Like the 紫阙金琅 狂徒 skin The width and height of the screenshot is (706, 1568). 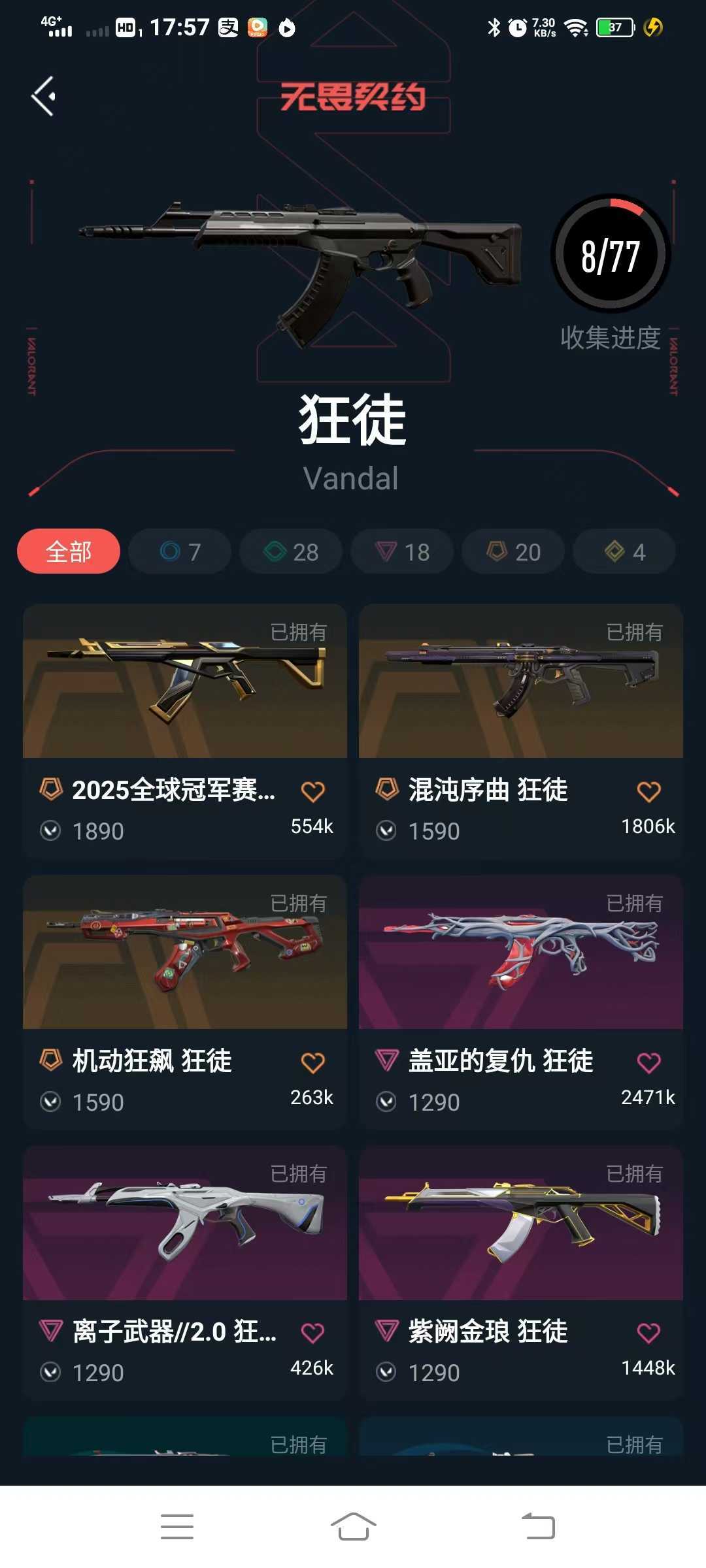[x=648, y=1333]
